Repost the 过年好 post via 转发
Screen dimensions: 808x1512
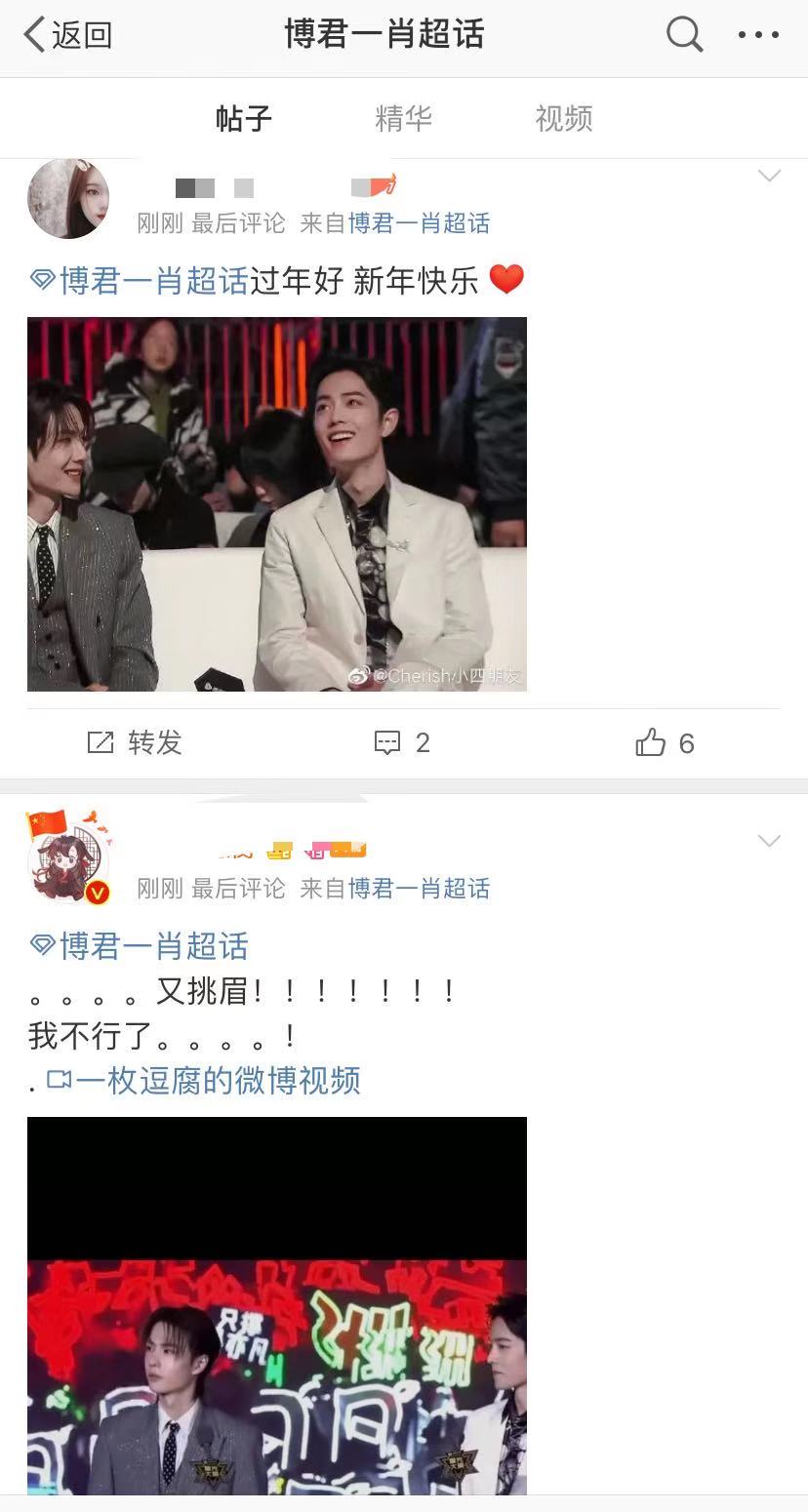[x=135, y=742]
